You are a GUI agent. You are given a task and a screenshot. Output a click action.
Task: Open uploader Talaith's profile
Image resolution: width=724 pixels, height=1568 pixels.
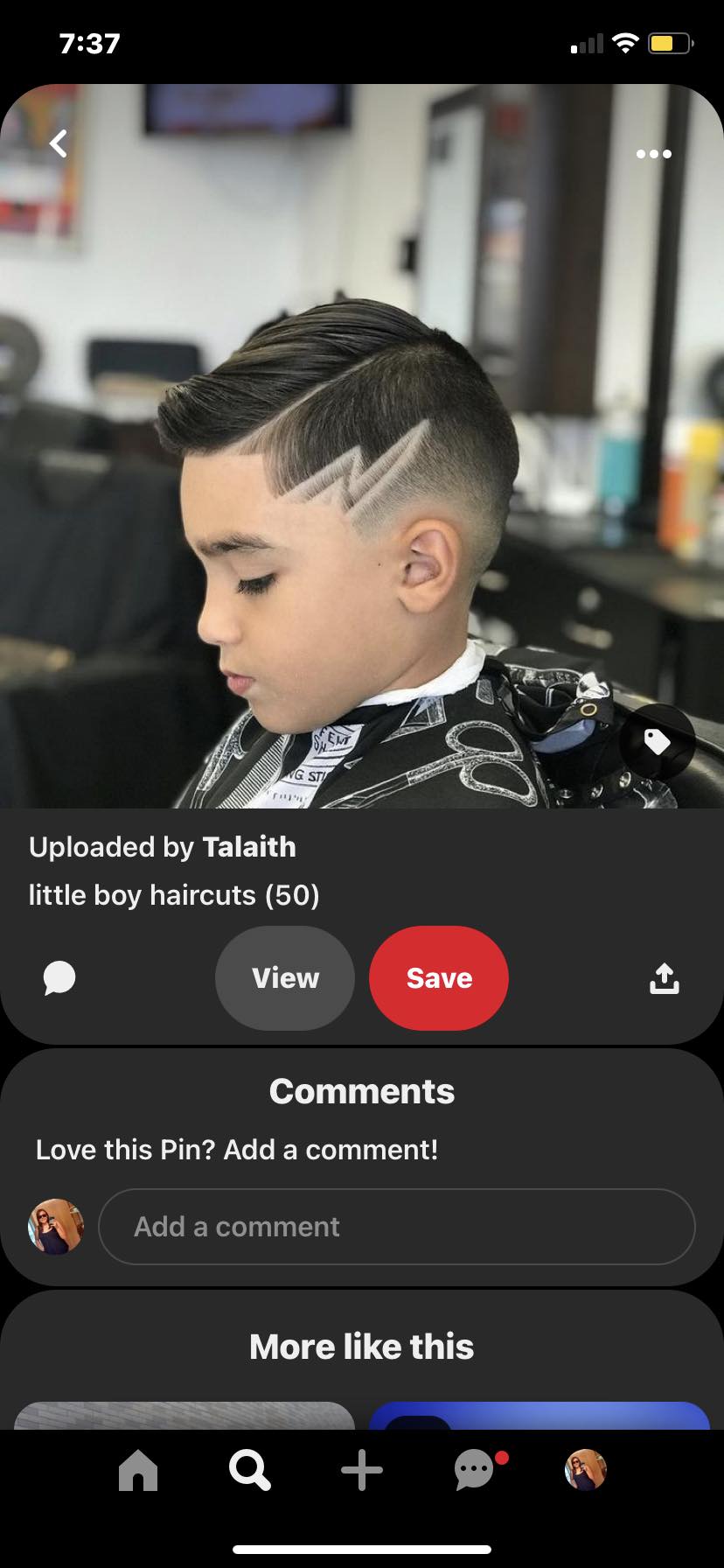pyautogui.click(x=249, y=847)
